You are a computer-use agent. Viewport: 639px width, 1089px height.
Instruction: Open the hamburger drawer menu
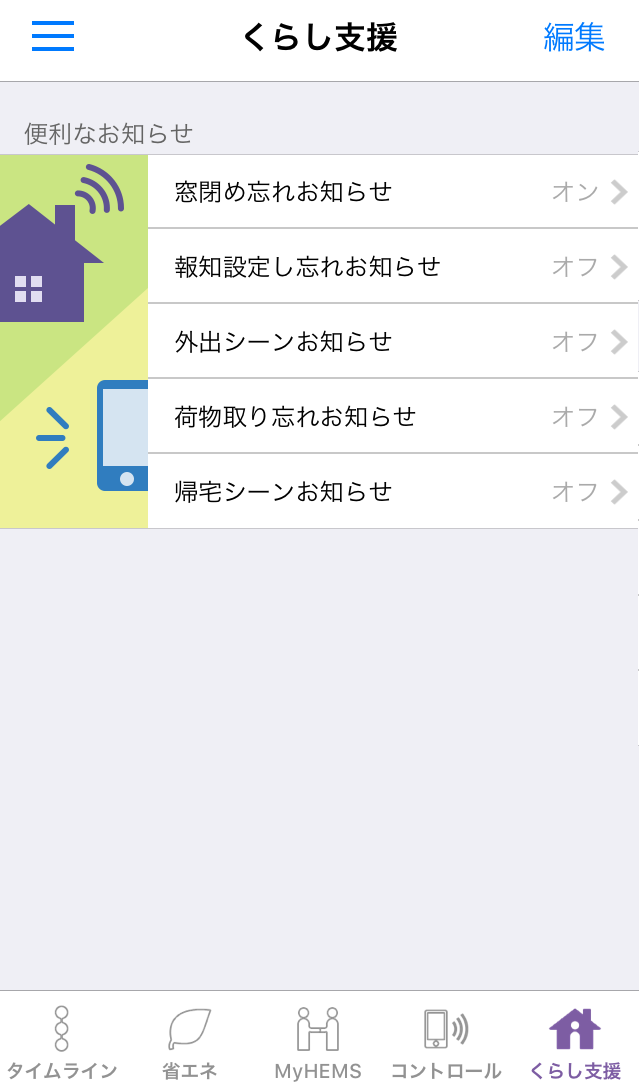point(53,37)
